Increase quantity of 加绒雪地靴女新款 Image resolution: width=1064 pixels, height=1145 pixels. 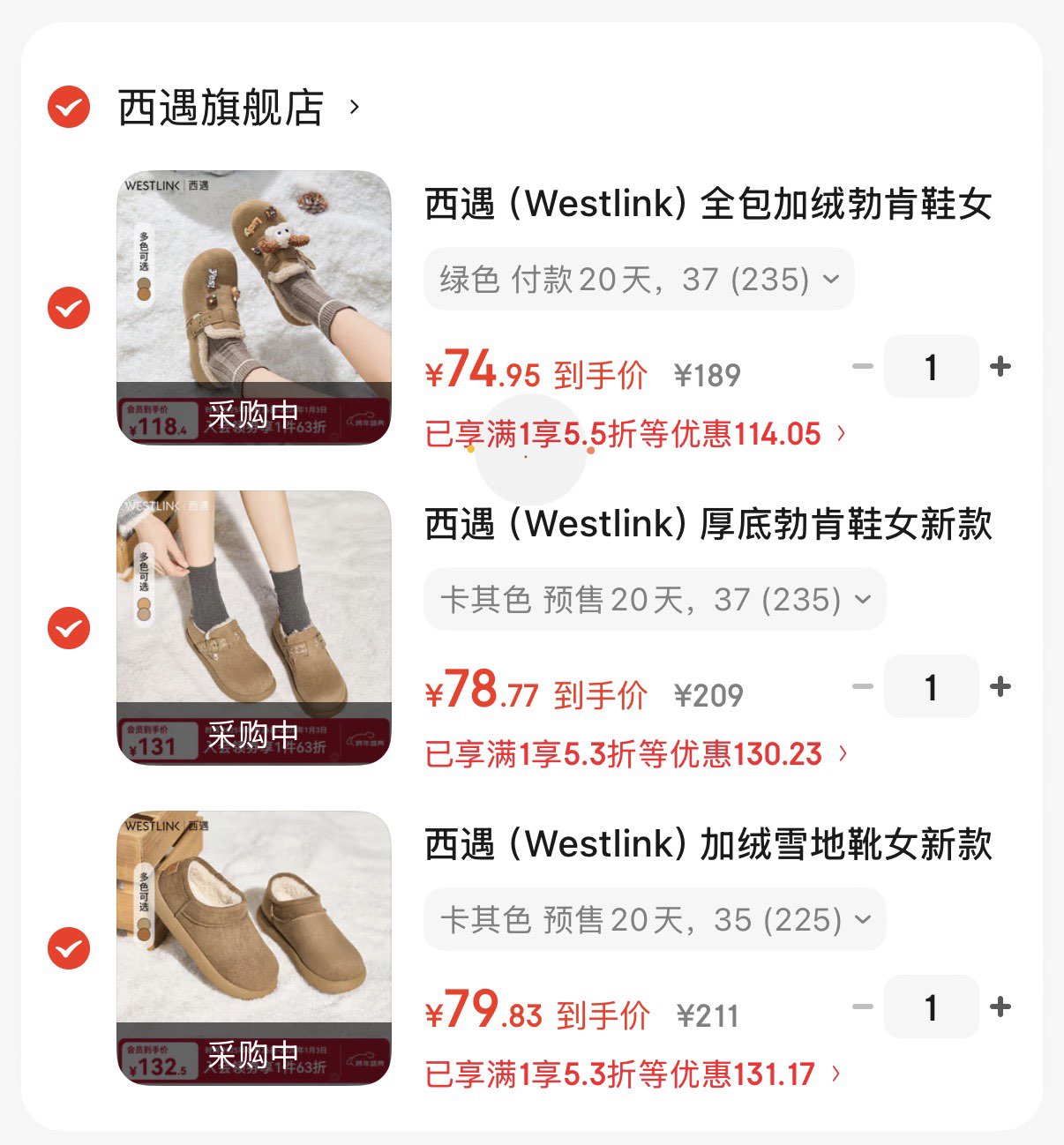[x=1000, y=1007]
